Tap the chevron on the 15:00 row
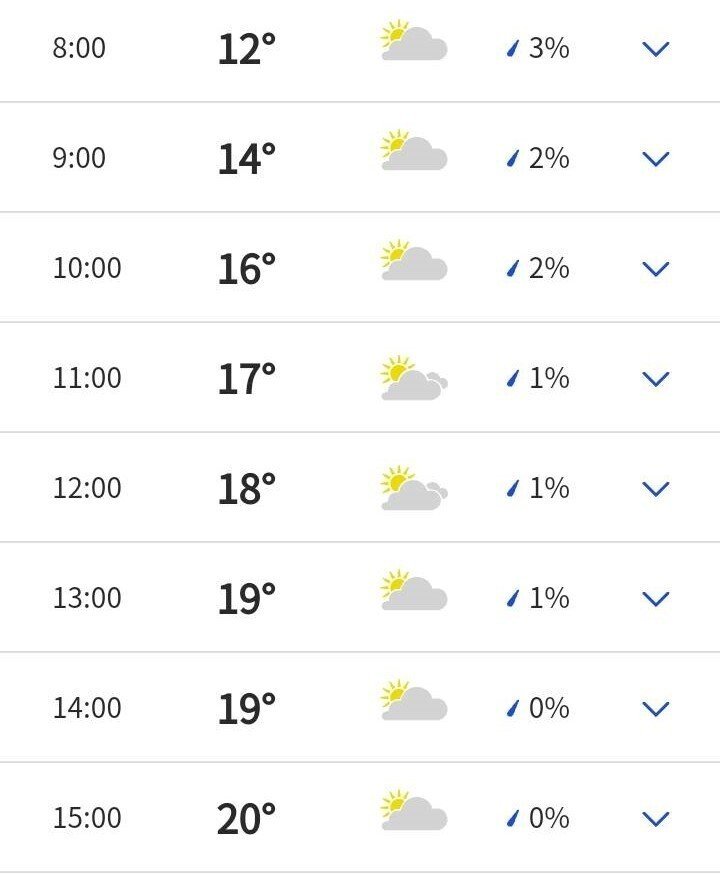 tap(655, 819)
